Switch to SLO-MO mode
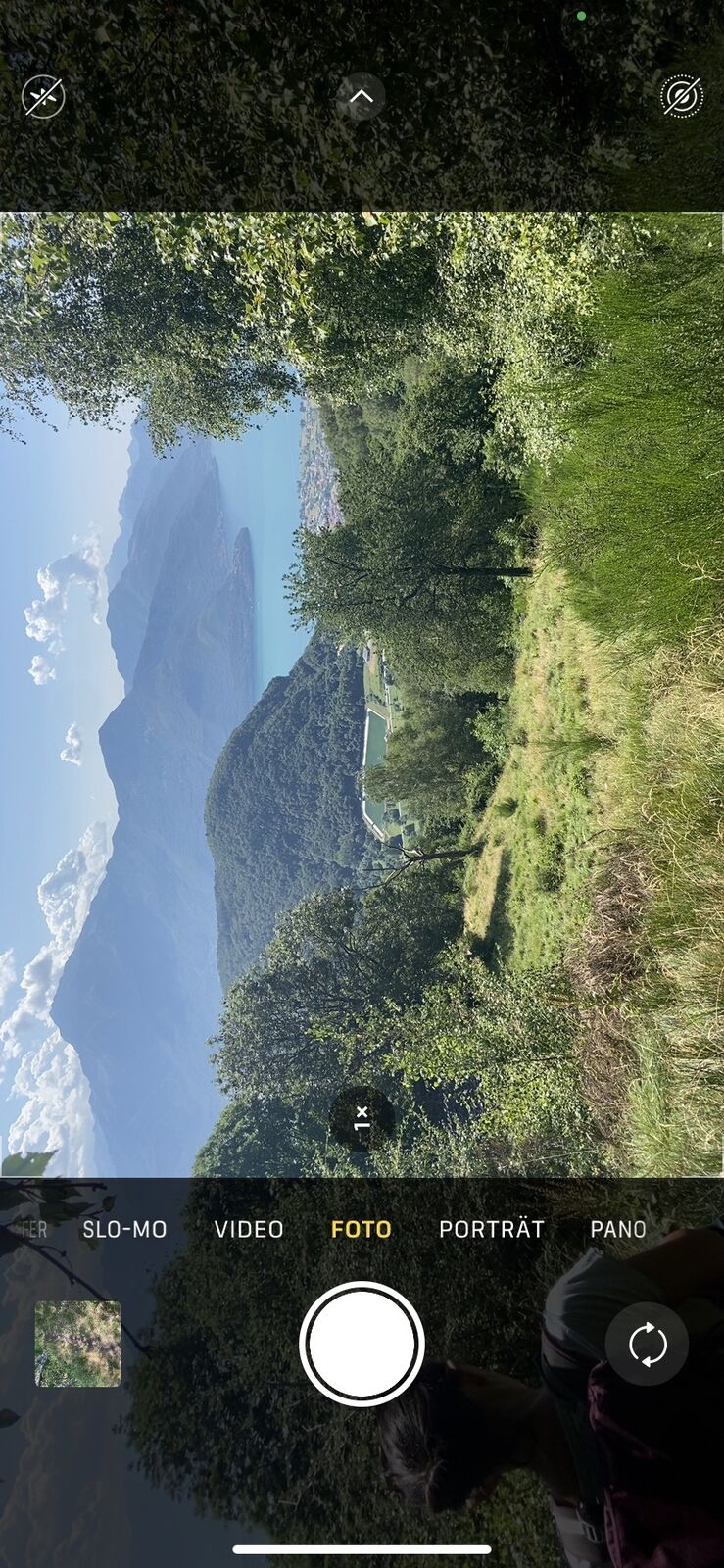This screenshot has width=724, height=1568. [124, 1229]
